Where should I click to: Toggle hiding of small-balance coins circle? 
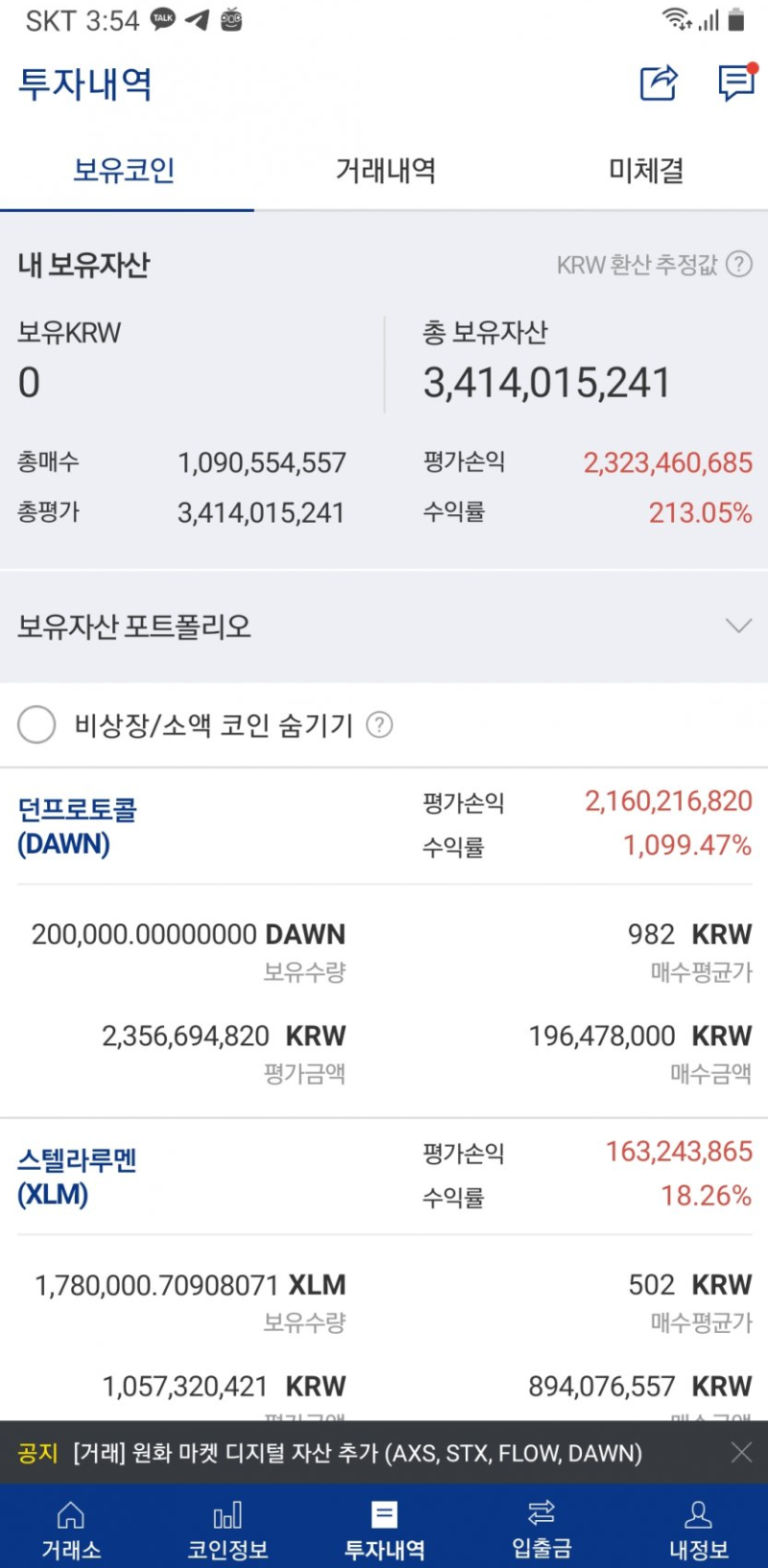point(36,725)
